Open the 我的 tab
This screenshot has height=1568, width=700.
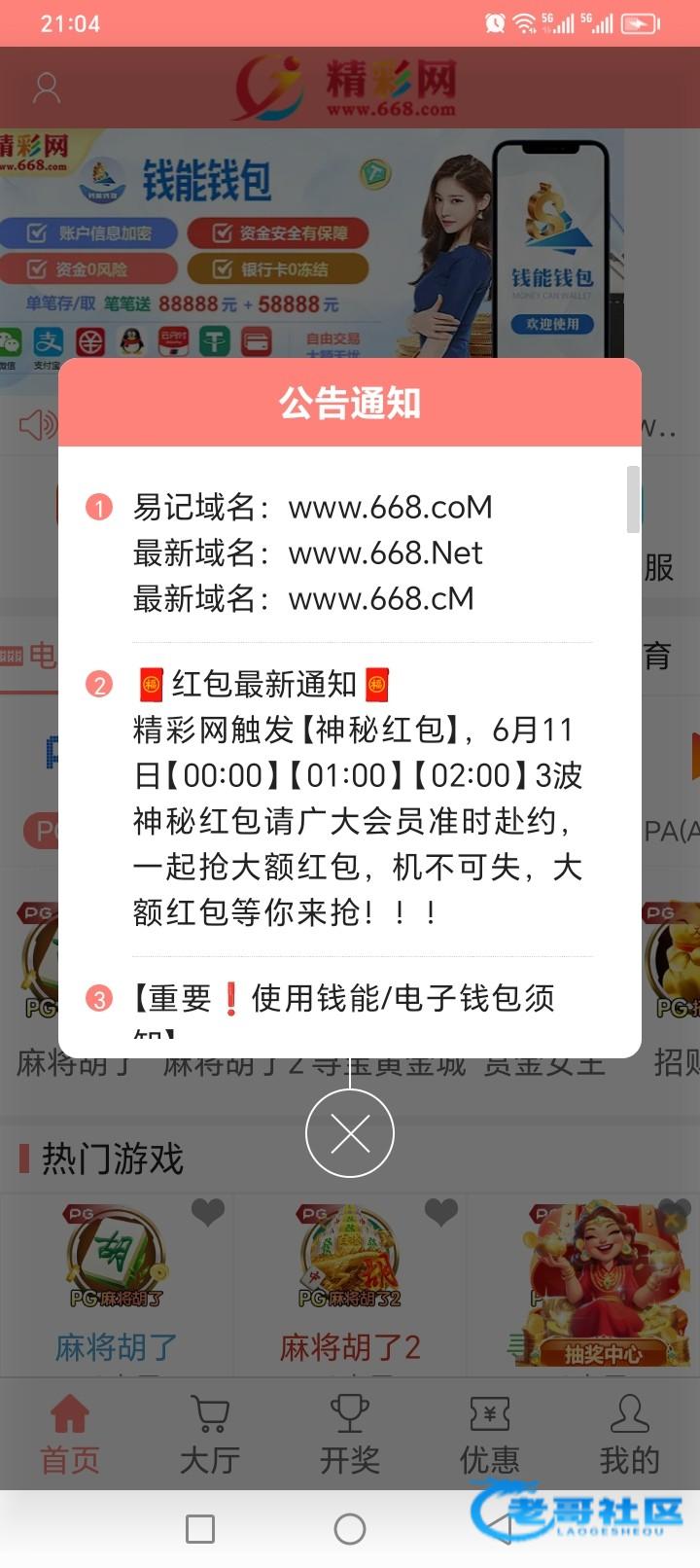coord(629,1435)
